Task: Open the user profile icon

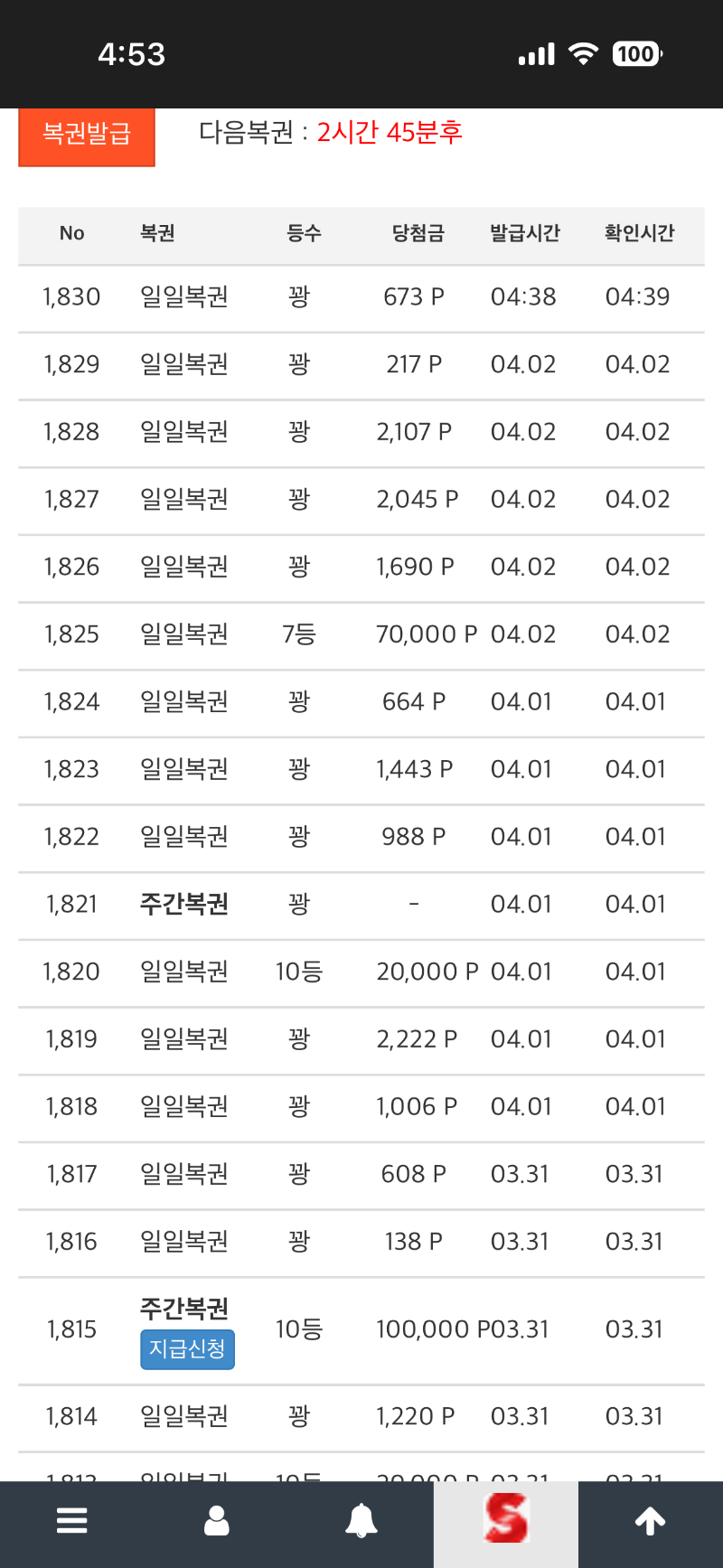Action: point(217,1521)
